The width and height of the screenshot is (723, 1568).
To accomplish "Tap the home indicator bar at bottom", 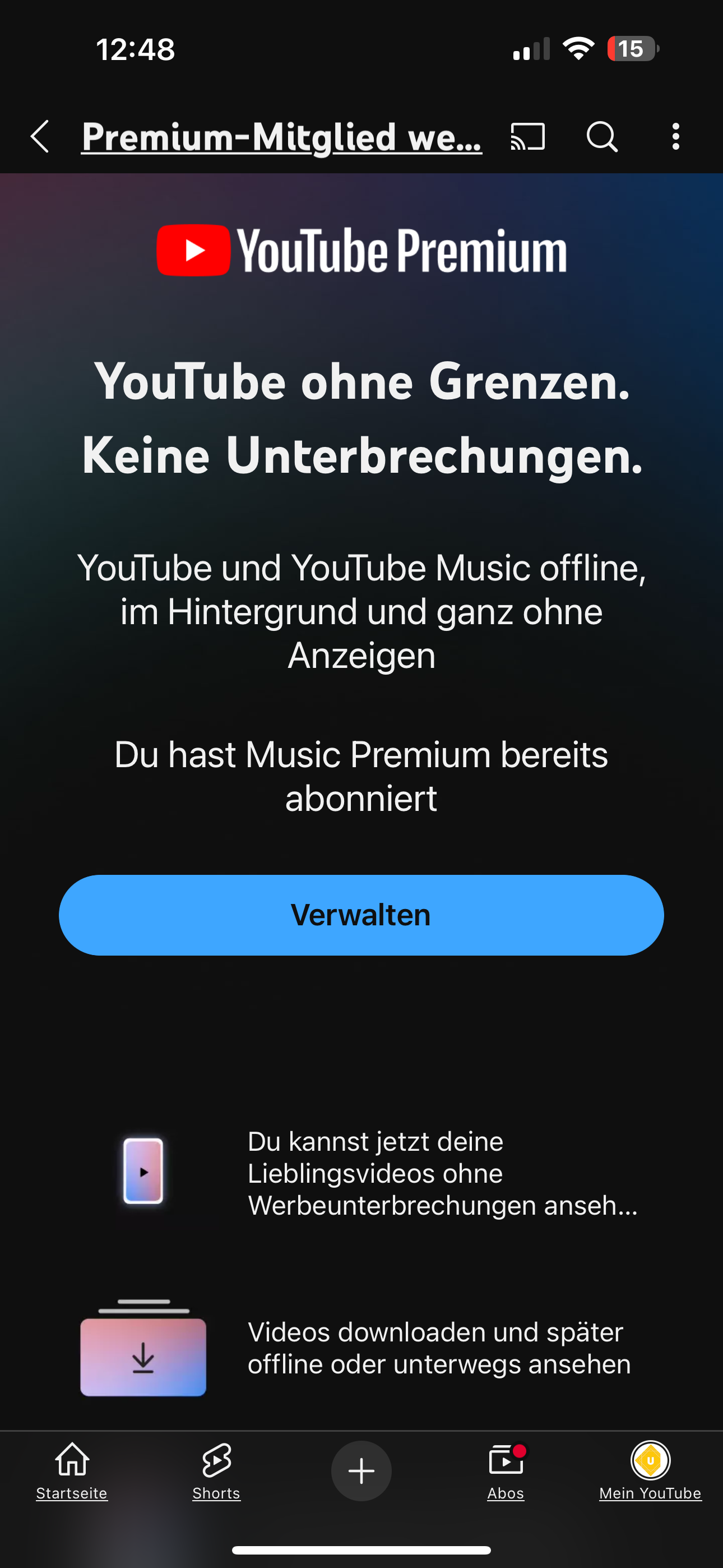I will [361, 1549].
